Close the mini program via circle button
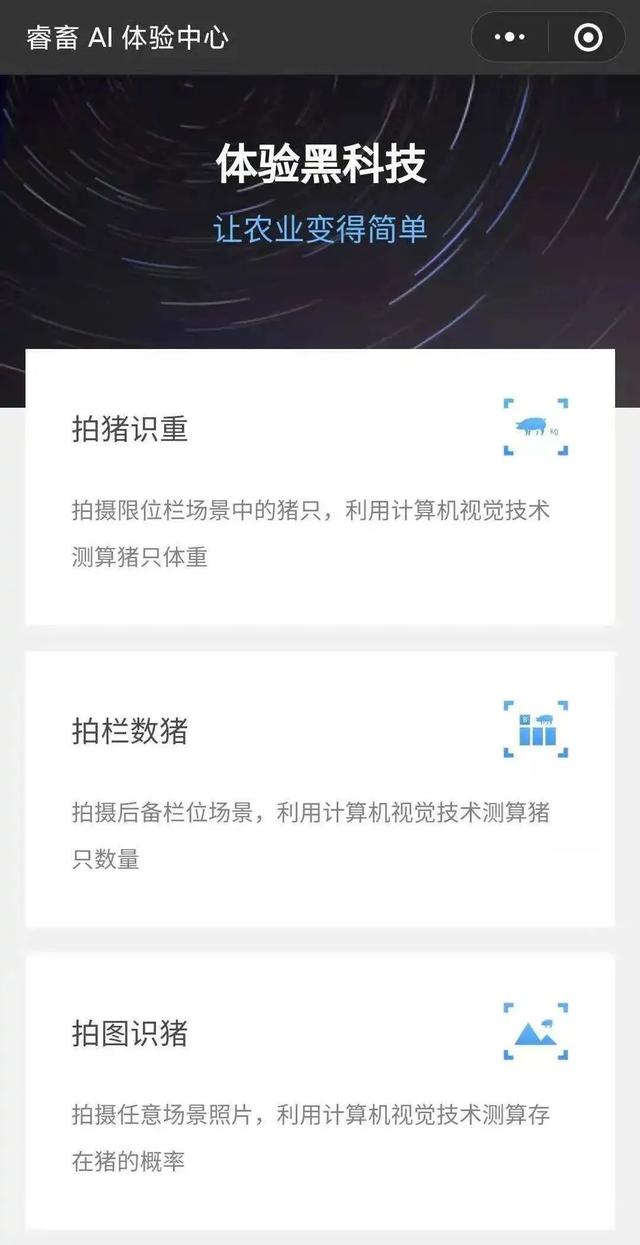 [588, 38]
